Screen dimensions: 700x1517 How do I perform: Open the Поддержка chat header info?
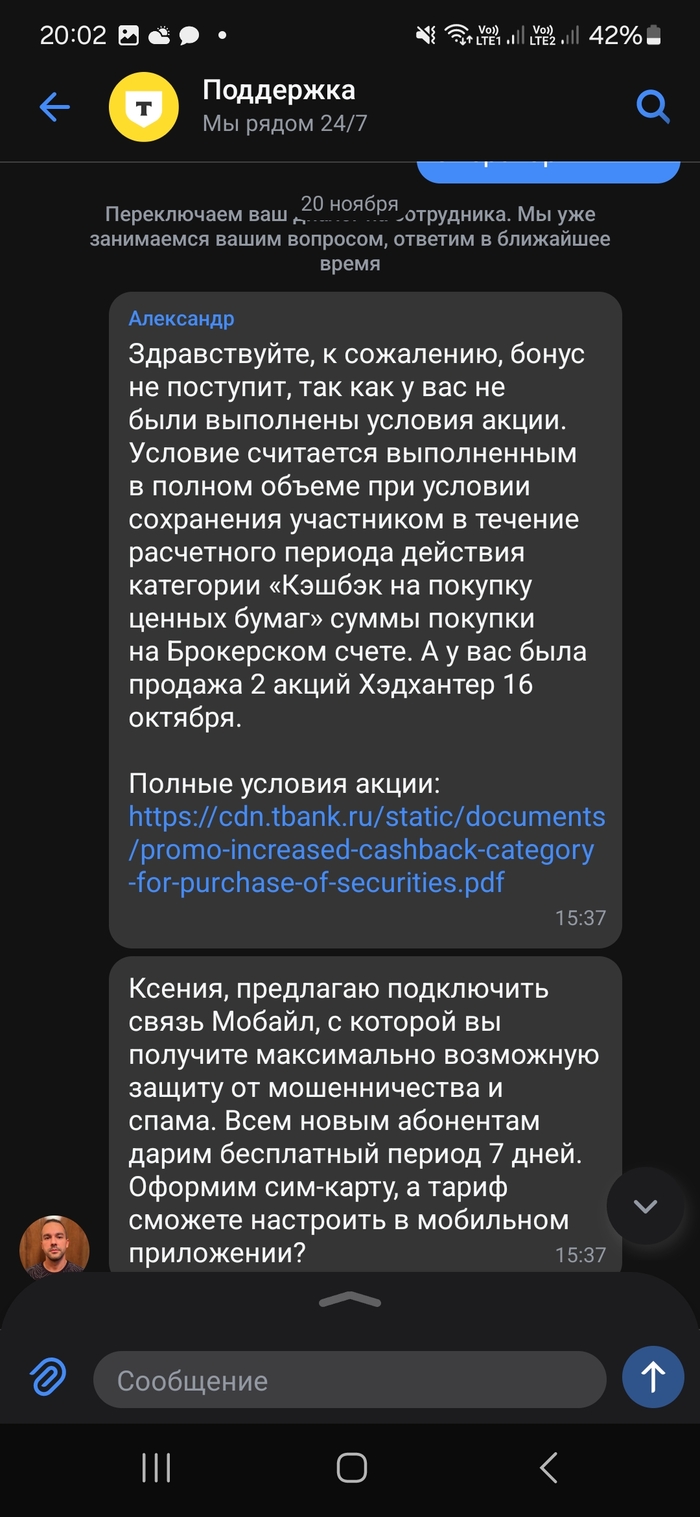pyautogui.click(x=278, y=105)
